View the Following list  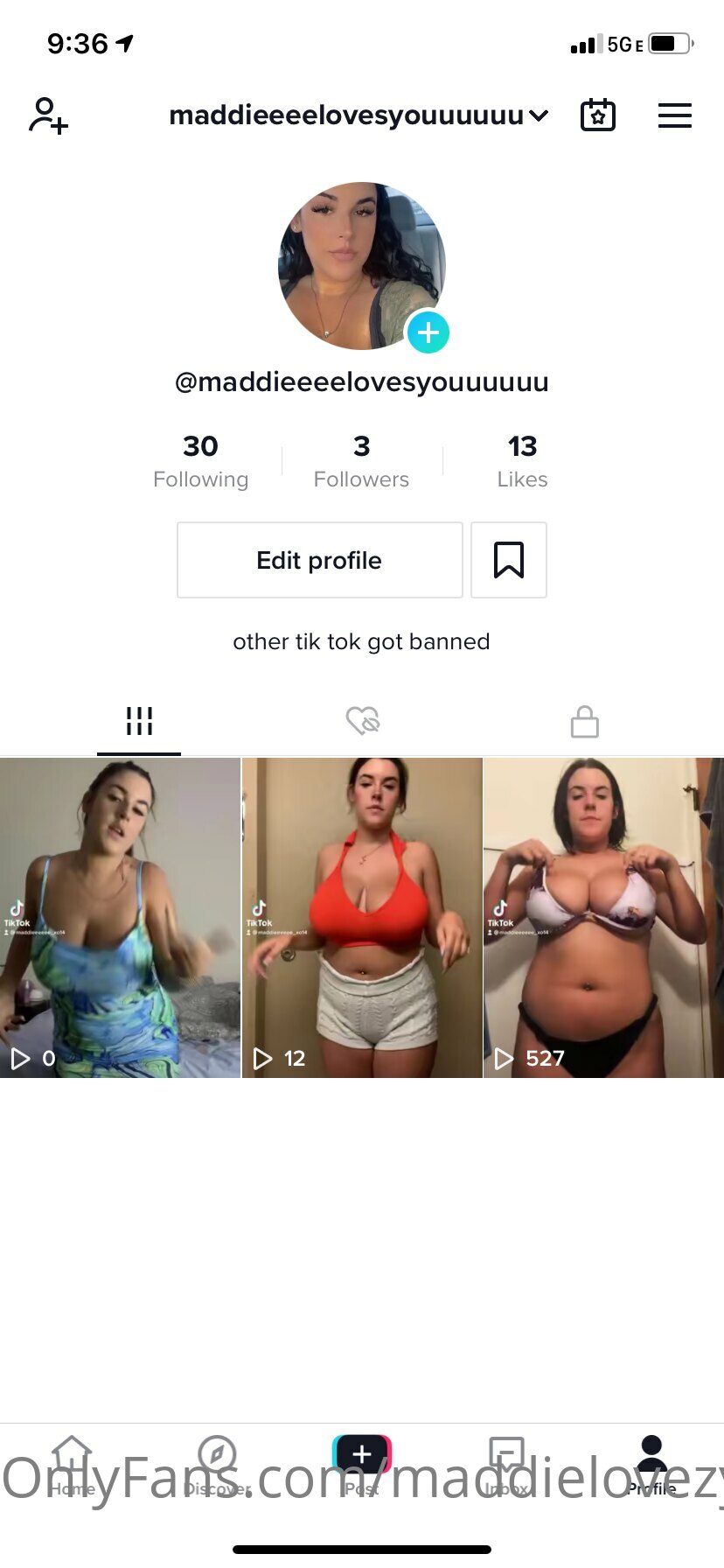point(200,461)
